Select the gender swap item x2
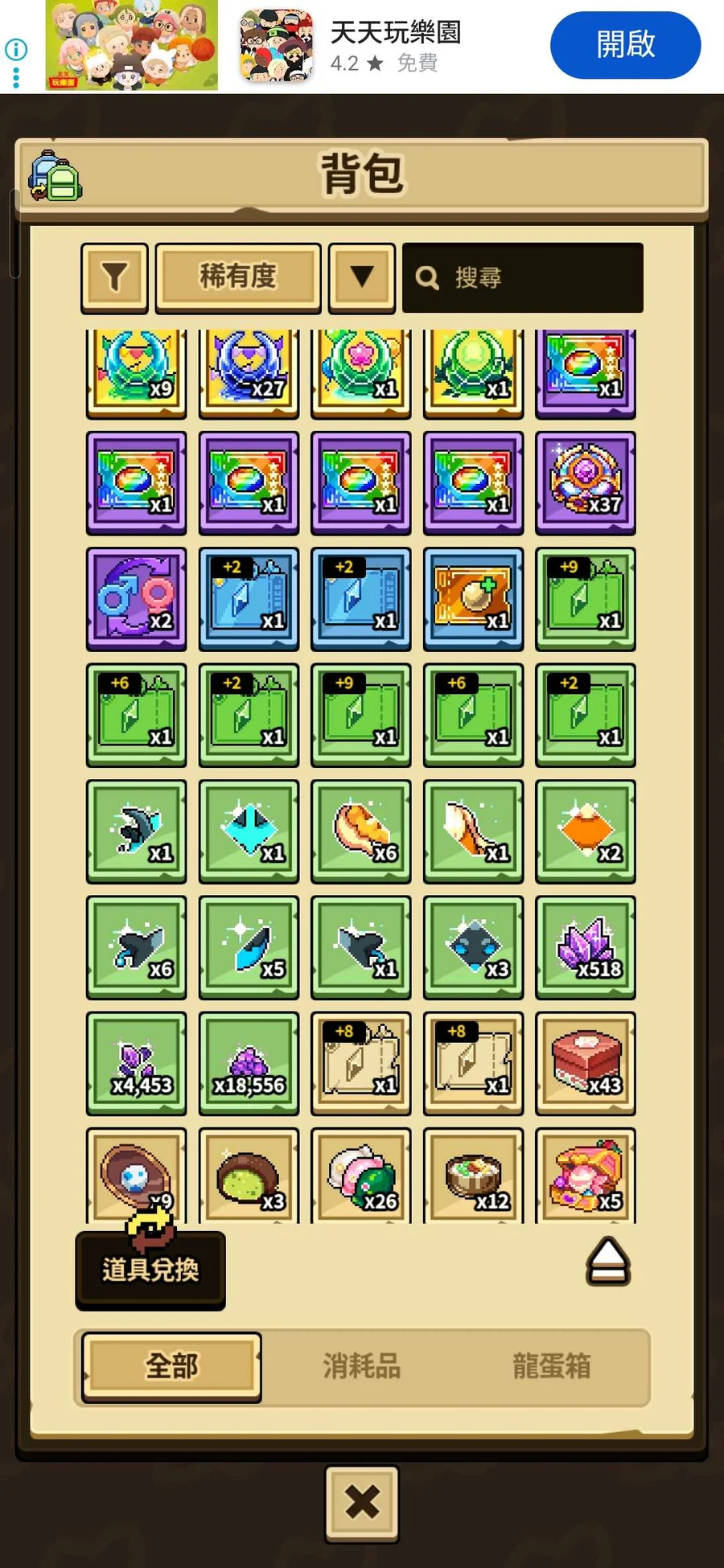Image resolution: width=724 pixels, height=1568 pixels. pos(137,599)
